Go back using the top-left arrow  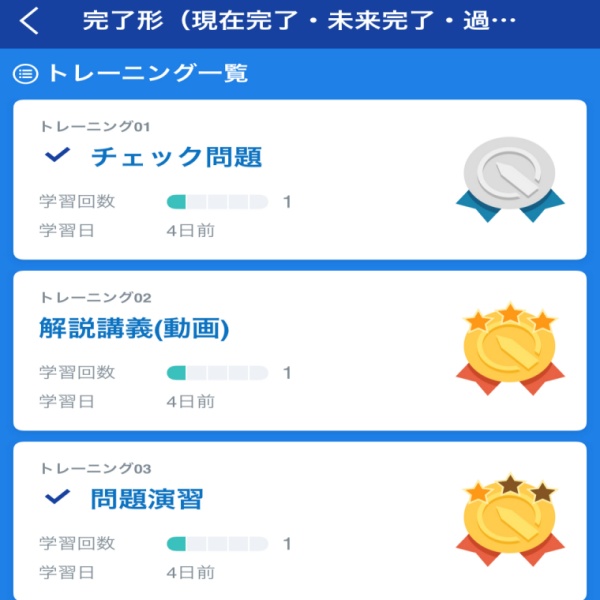coord(30,21)
